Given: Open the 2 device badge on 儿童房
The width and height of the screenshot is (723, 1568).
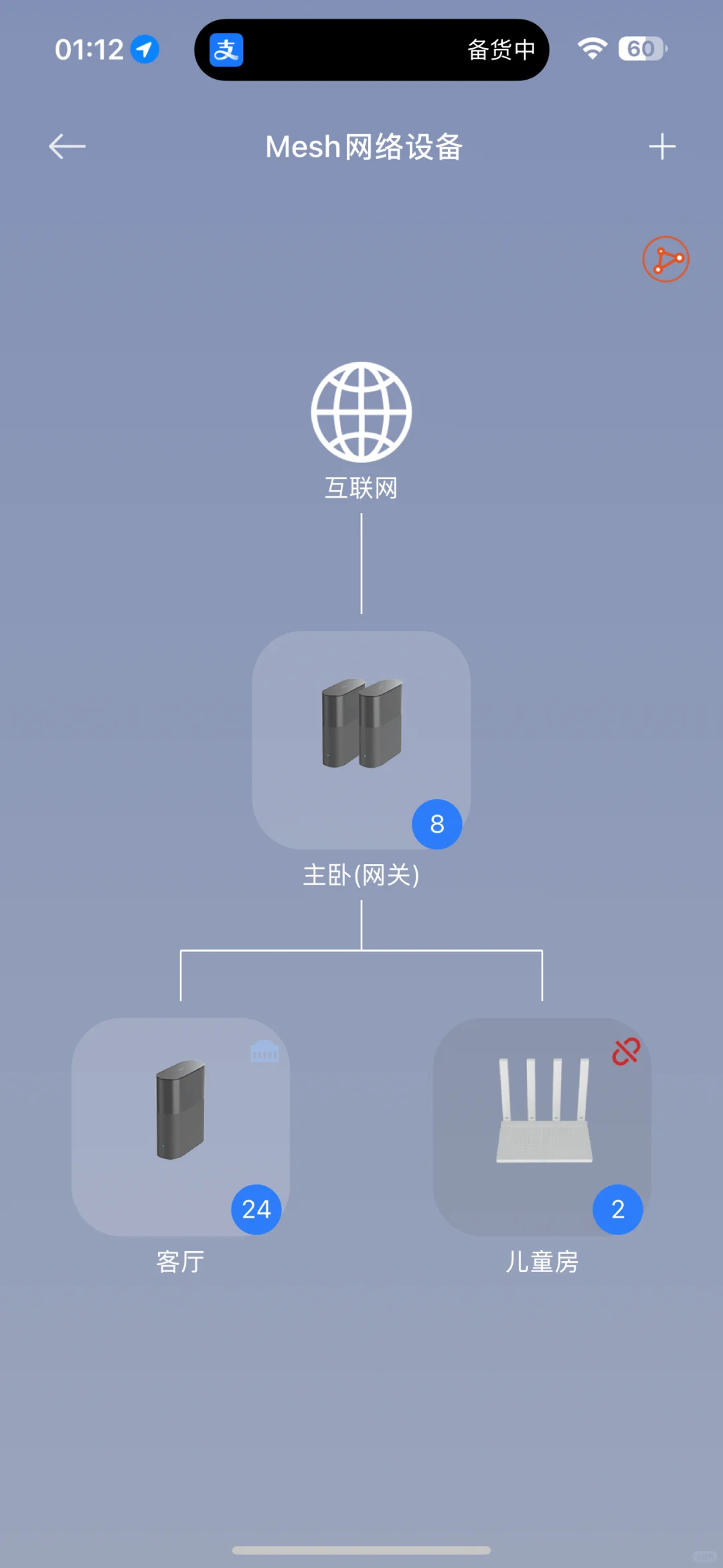Looking at the screenshot, I should 617,1209.
